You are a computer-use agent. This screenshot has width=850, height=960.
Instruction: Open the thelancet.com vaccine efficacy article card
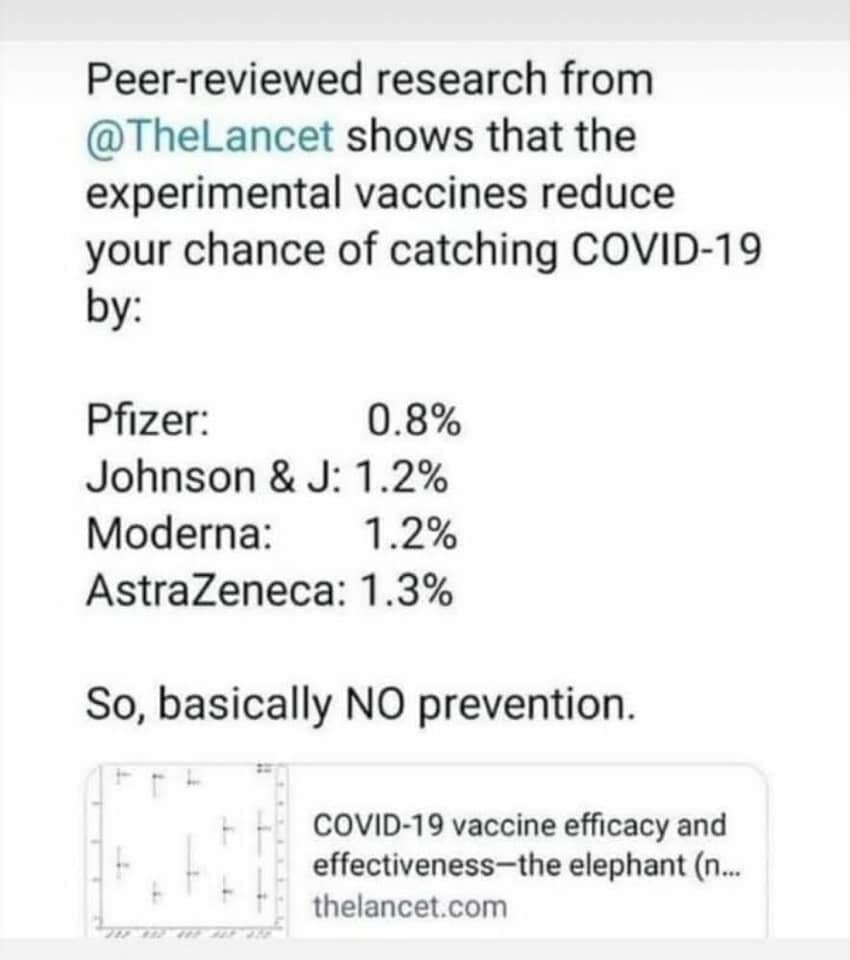pyautogui.click(x=520, y=864)
